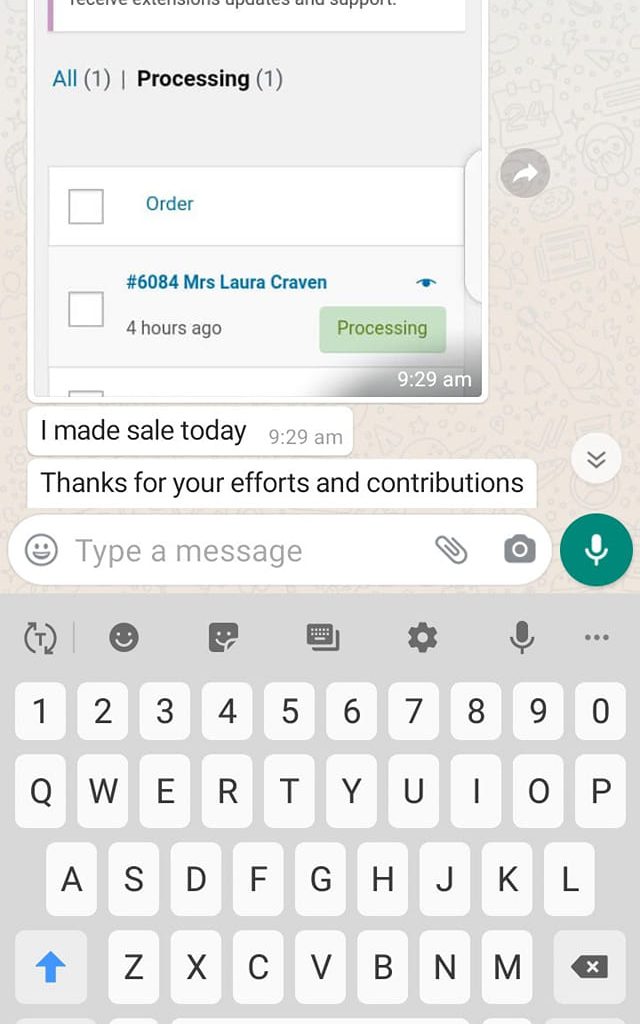Open keyboard emoji smiley
Image resolution: width=640 pixels, height=1024 pixels.
(x=124, y=637)
